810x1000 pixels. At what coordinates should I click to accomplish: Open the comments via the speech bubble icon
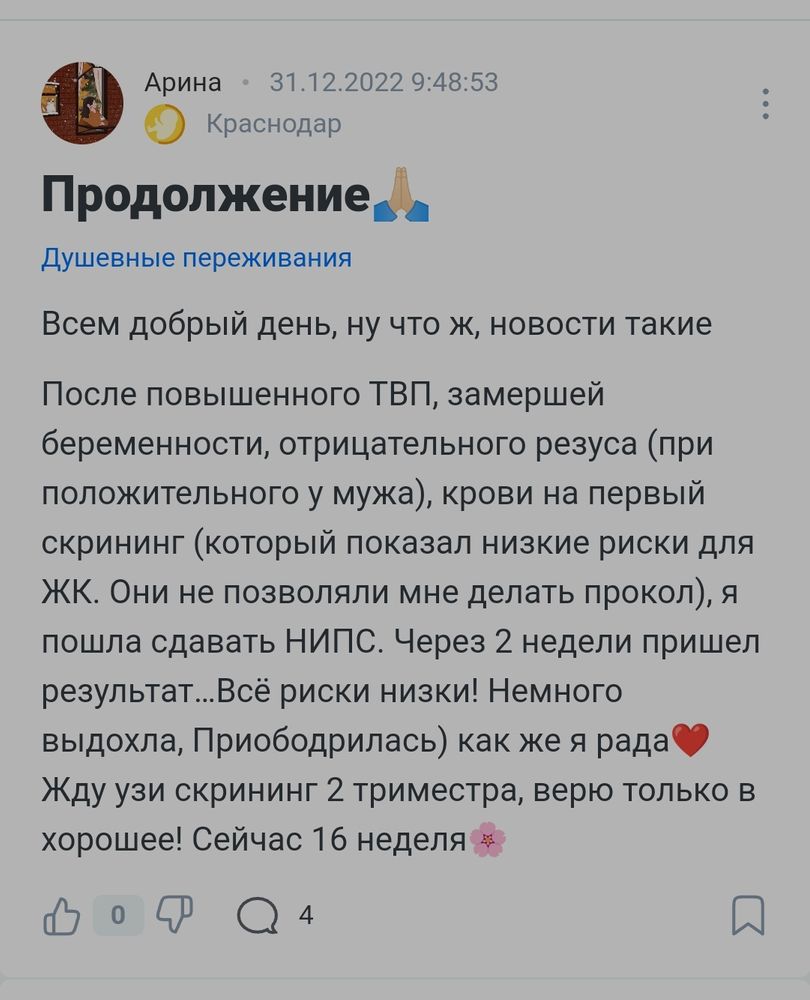(x=258, y=914)
